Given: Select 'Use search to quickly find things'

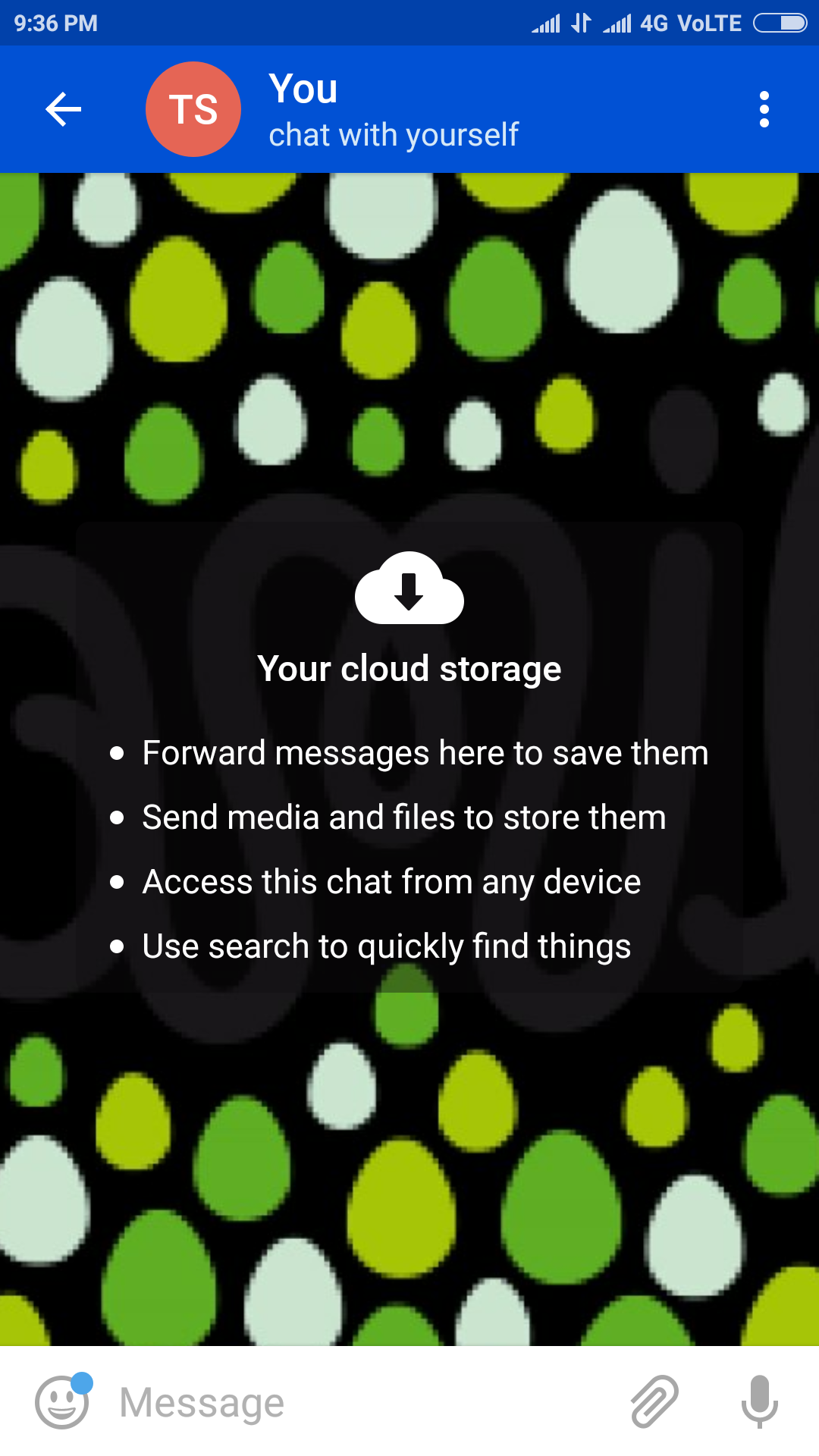Looking at the screenshot, I should (x=385, y=946).
